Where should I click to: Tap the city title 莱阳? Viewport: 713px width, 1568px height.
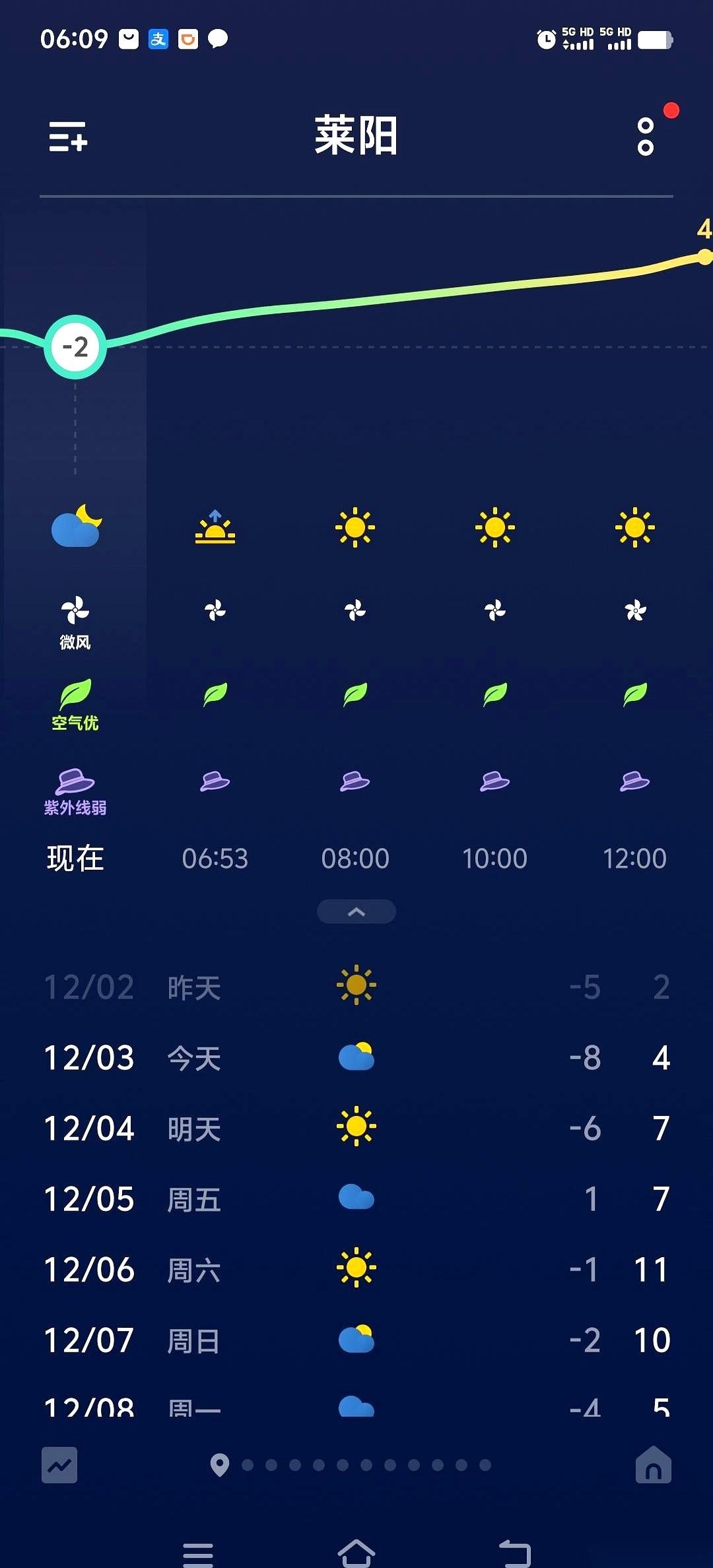pos(356,137)
